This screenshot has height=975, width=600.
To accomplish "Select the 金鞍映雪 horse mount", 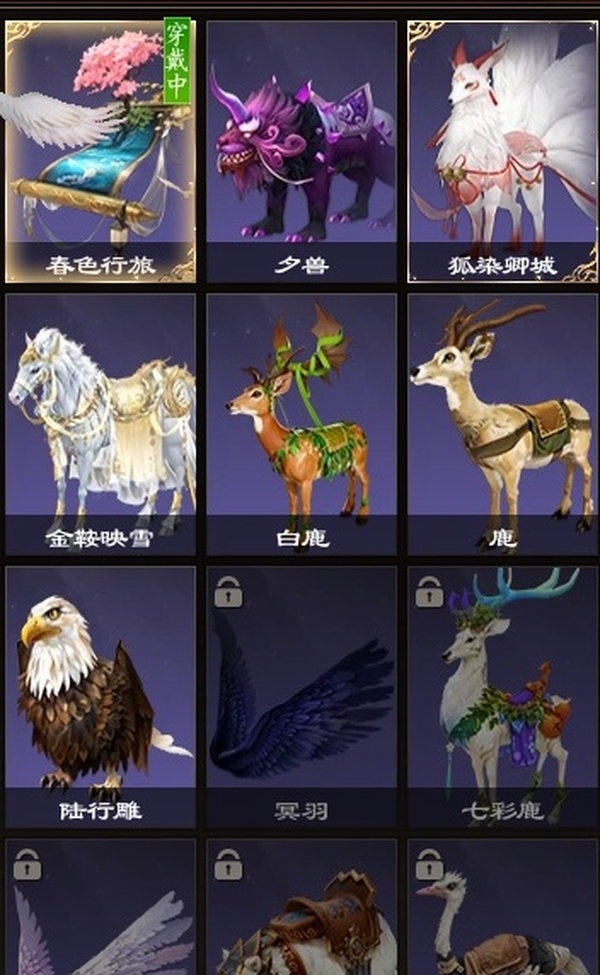I will tap(100, 424).
